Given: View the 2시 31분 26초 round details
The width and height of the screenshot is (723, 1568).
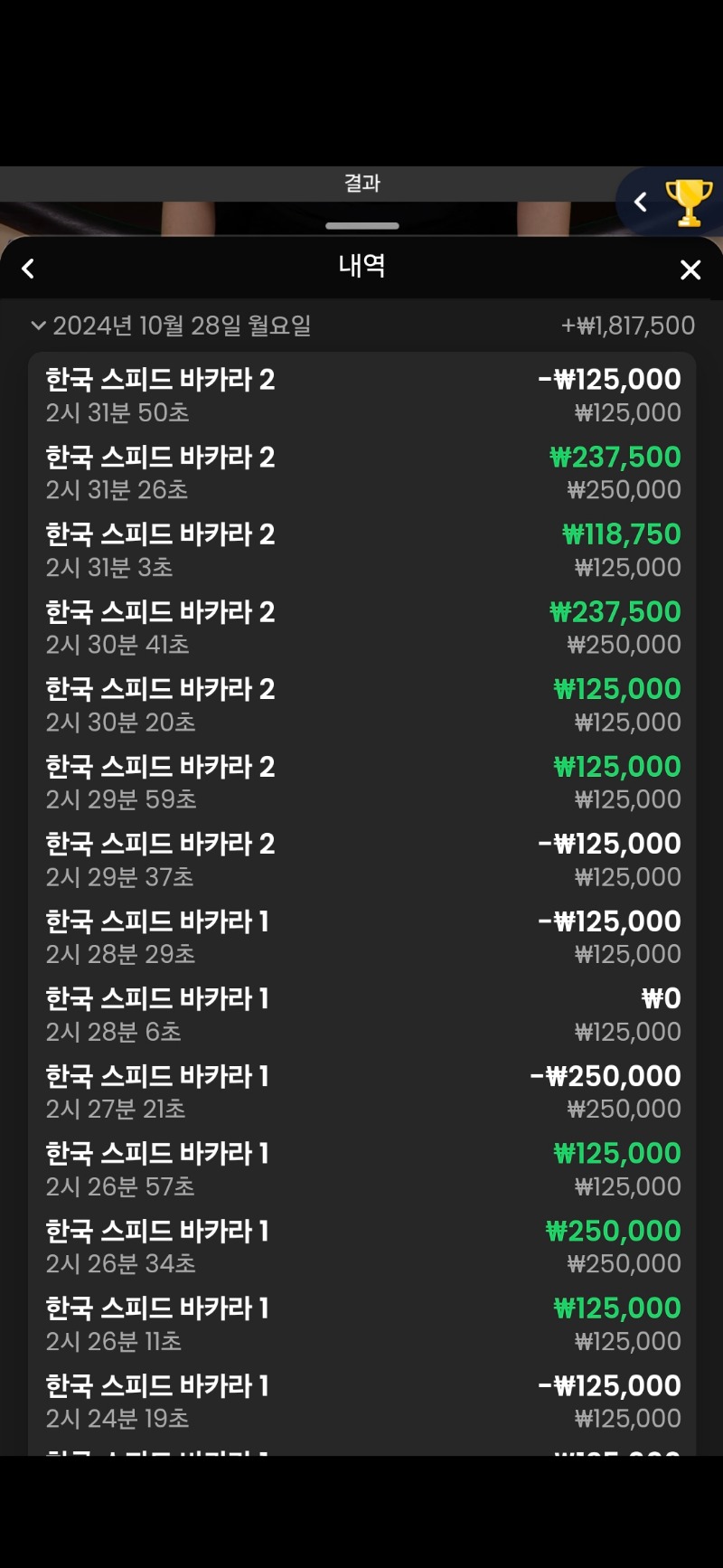Looking at the screenshot, I should point(361,473).
